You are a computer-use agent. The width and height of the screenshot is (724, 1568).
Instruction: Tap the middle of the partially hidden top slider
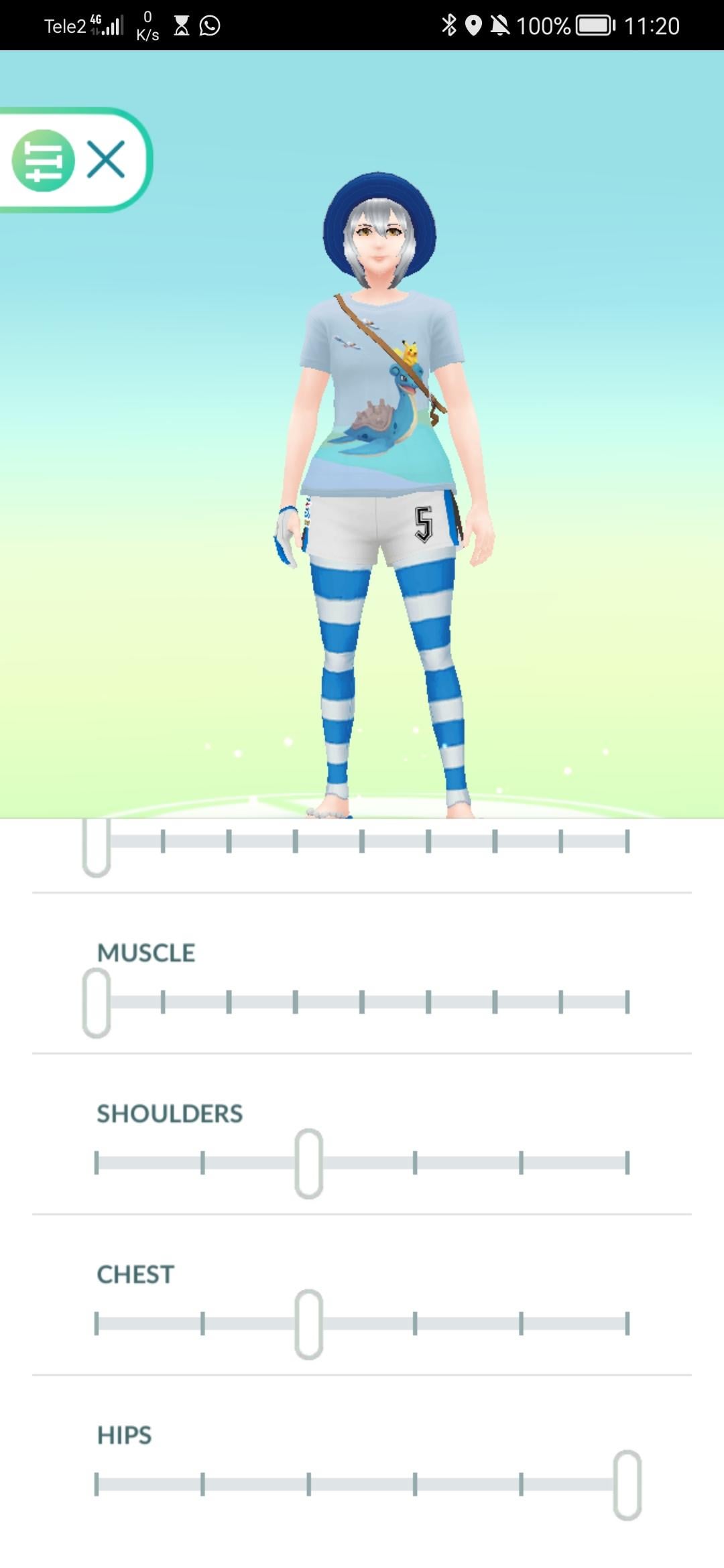pyautogui.click(x=362, y=841)
